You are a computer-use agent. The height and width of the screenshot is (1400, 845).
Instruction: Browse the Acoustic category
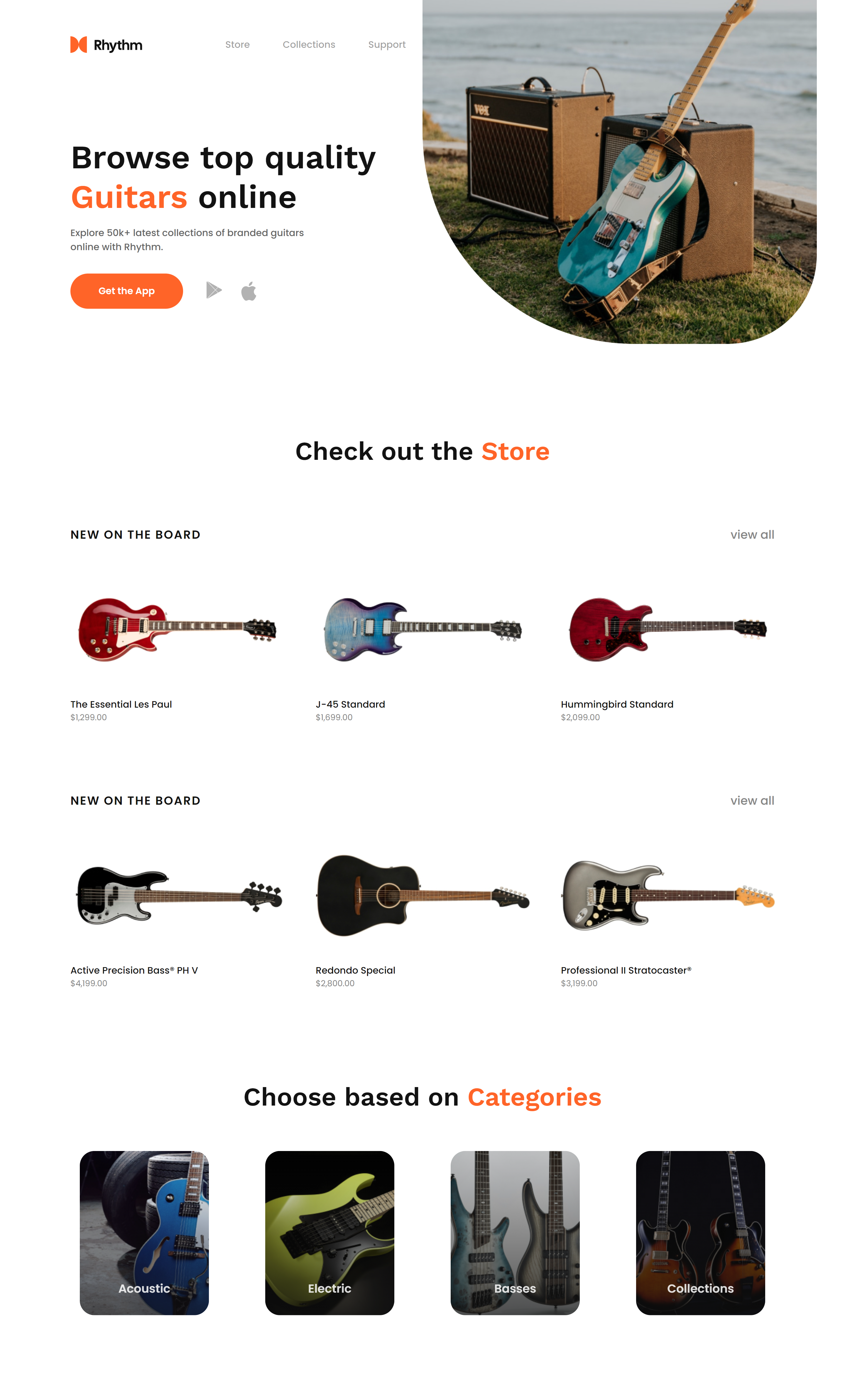(x=144, y=1232)
